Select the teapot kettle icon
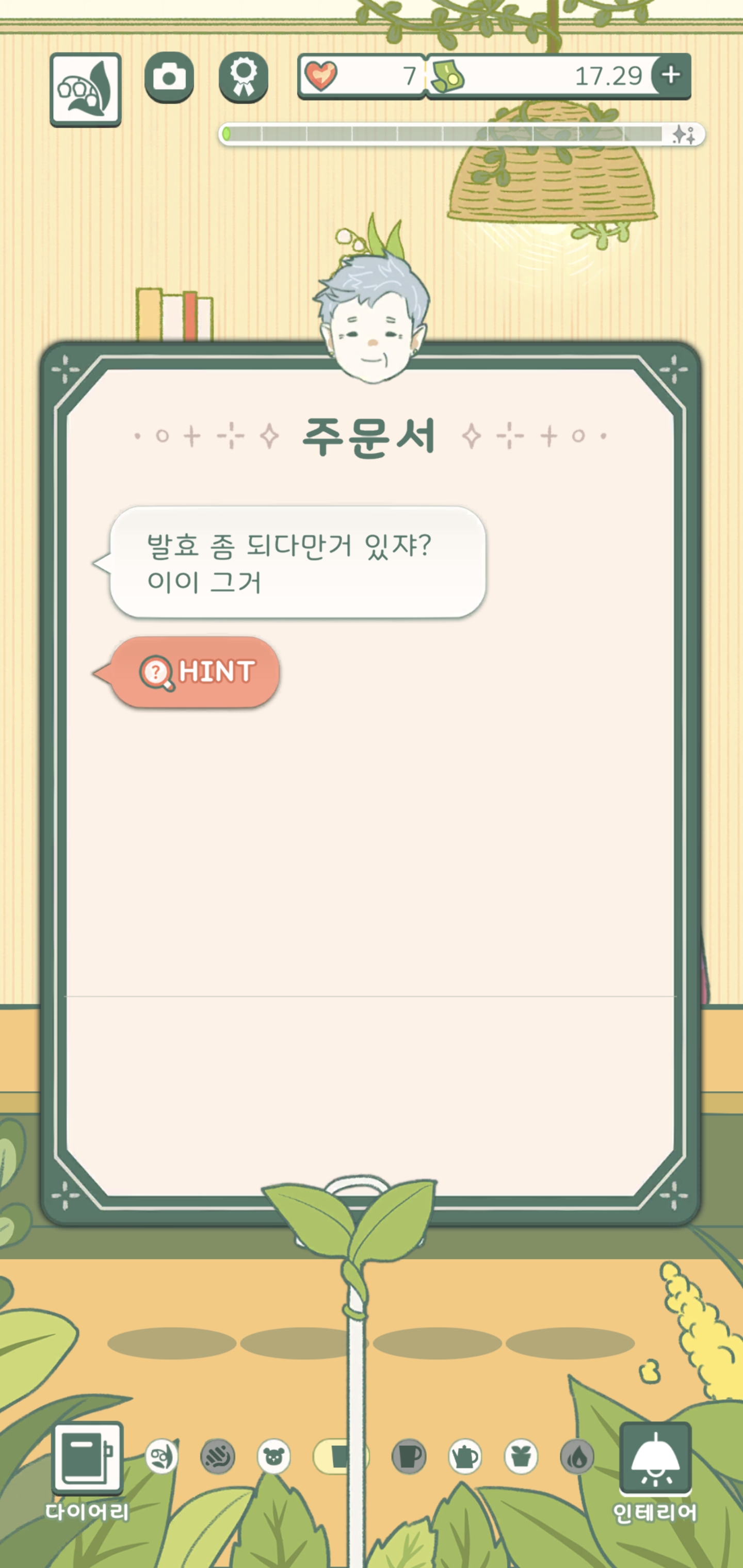The height and width of the screenshot is (1568, 743). tap(465, 1457)
